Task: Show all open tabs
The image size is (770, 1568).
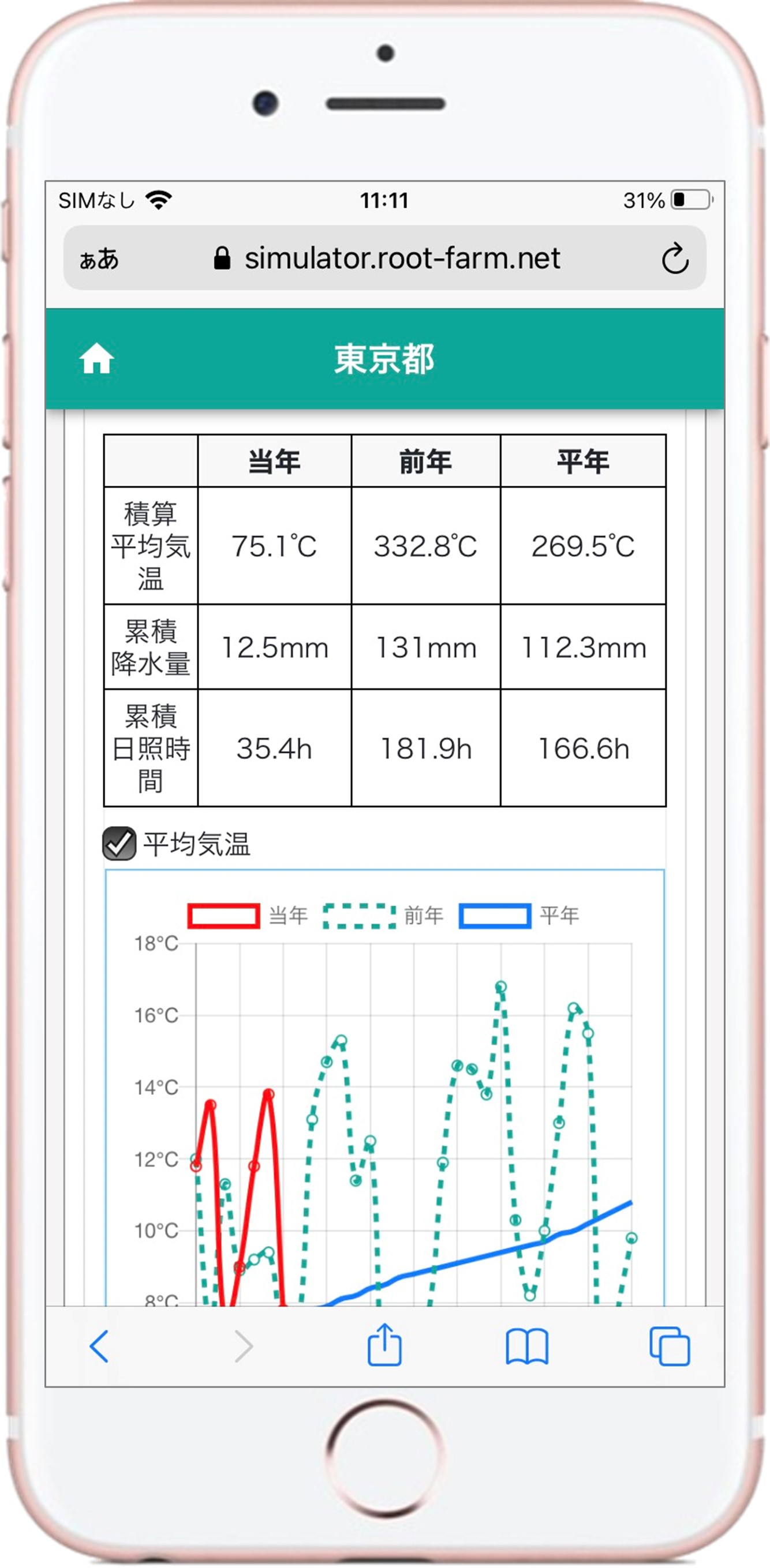Action: 670,1346
